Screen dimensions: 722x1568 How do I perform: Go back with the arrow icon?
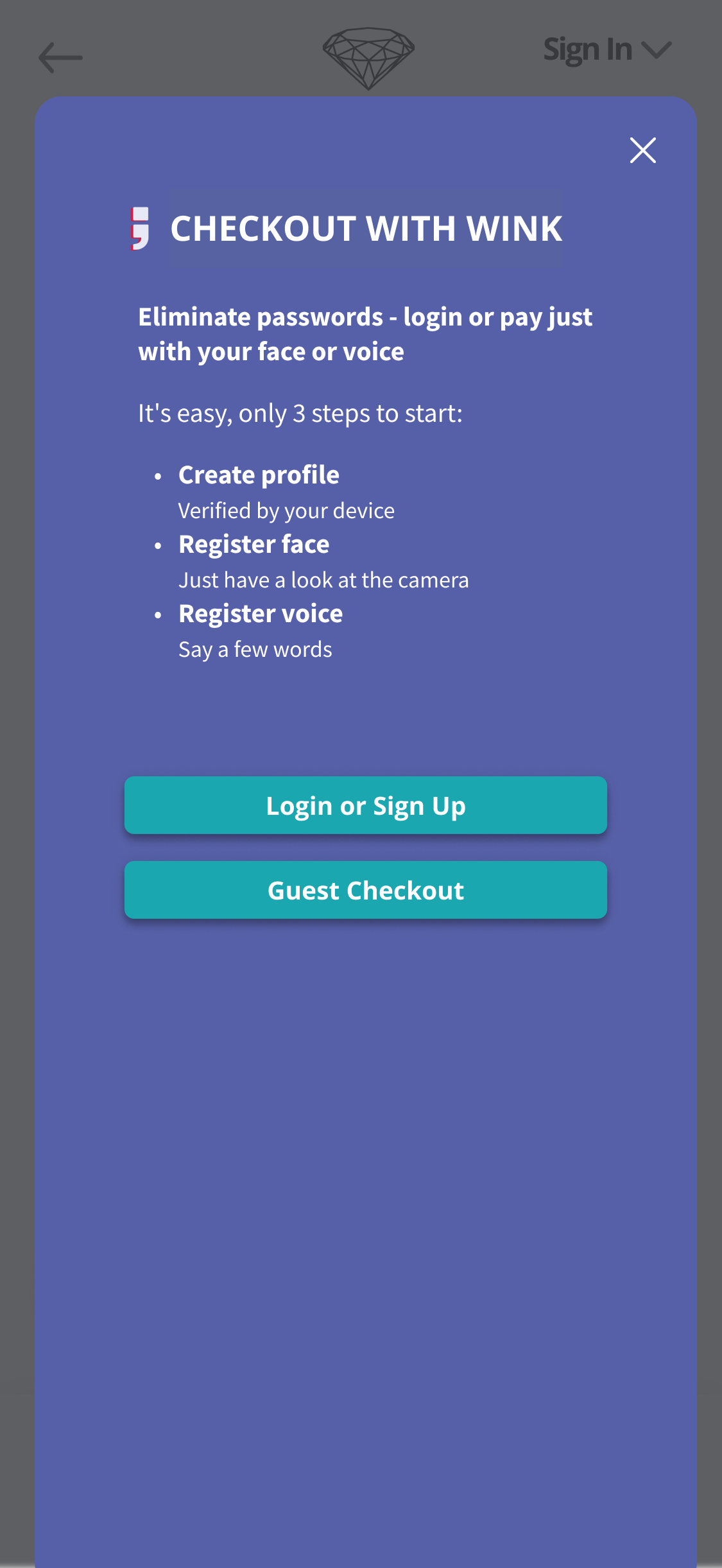click(60, 58)
